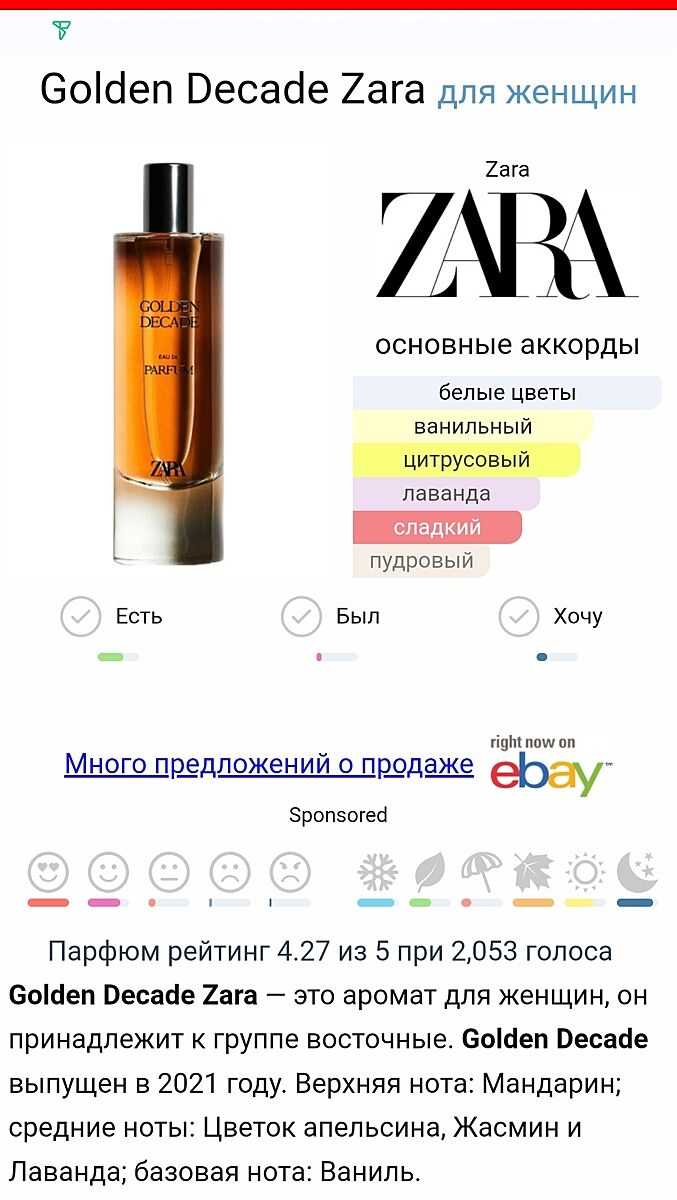This screenshot has height=1200, width=677.
Task: Open the site logo at the top
Action: click(61, 31)
